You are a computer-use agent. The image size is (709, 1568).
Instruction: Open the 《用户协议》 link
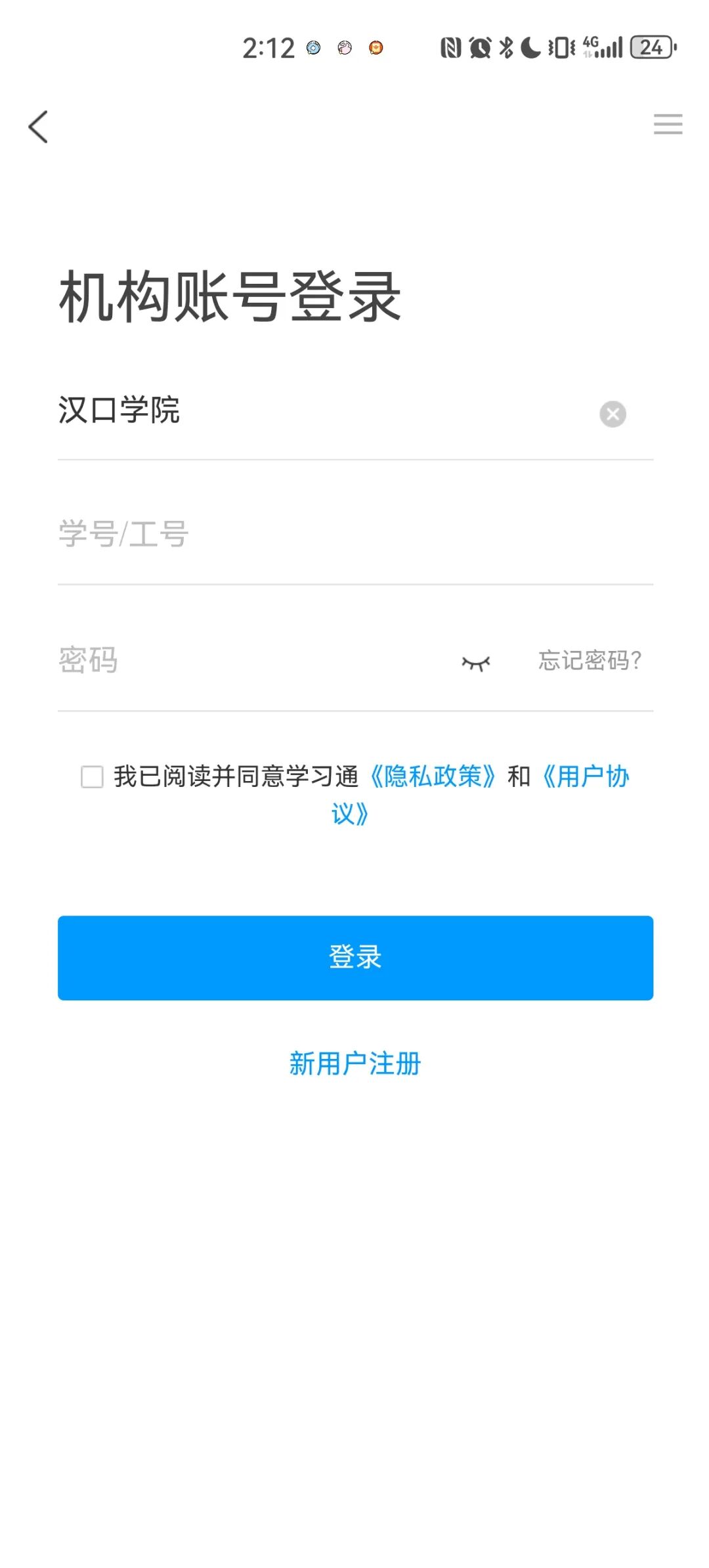(586, 776)
